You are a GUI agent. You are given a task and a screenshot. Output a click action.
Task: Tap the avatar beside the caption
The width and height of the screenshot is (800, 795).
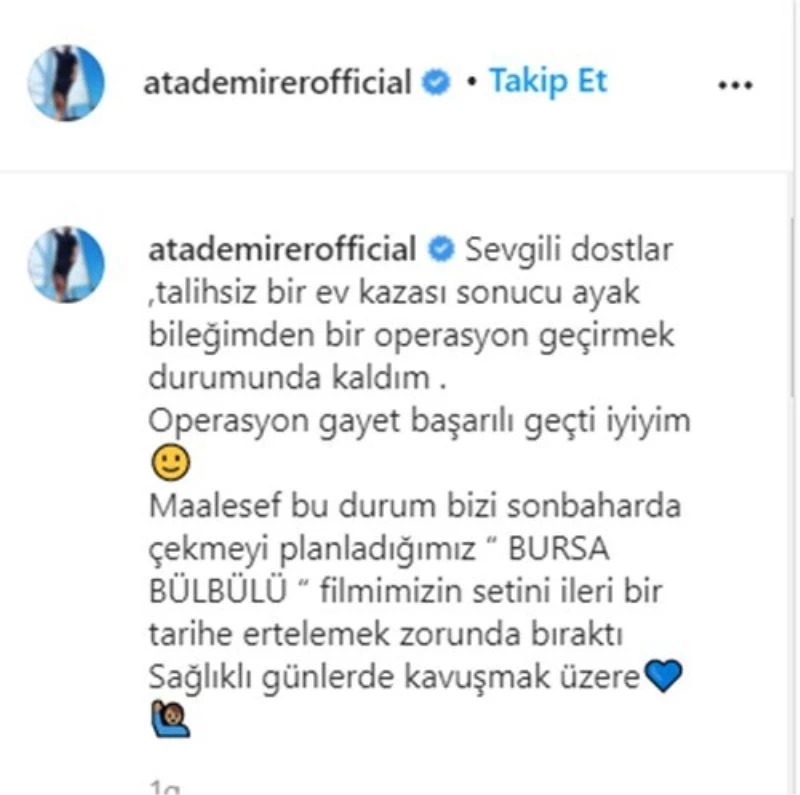tap(66, 264)
